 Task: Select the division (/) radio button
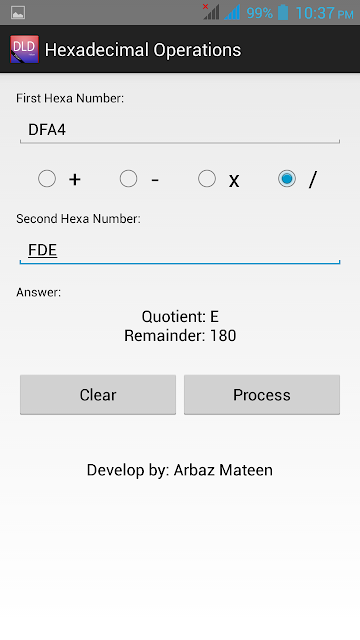click(x=298, y=179)
